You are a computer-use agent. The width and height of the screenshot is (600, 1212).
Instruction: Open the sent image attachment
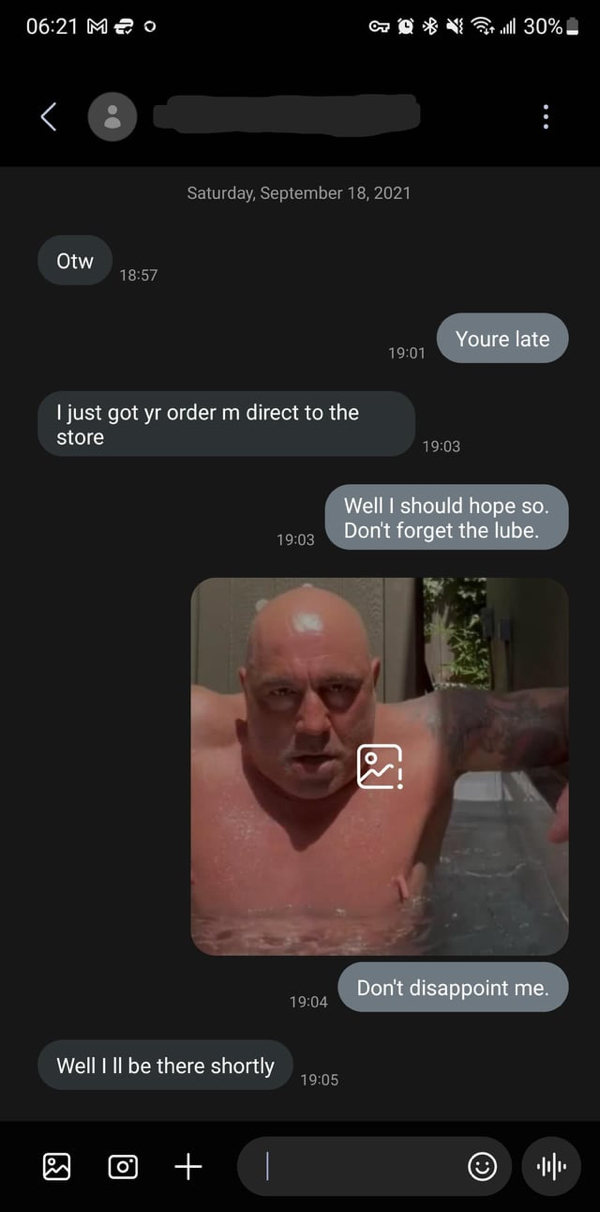pyautogui.click(x=379, y=766)
